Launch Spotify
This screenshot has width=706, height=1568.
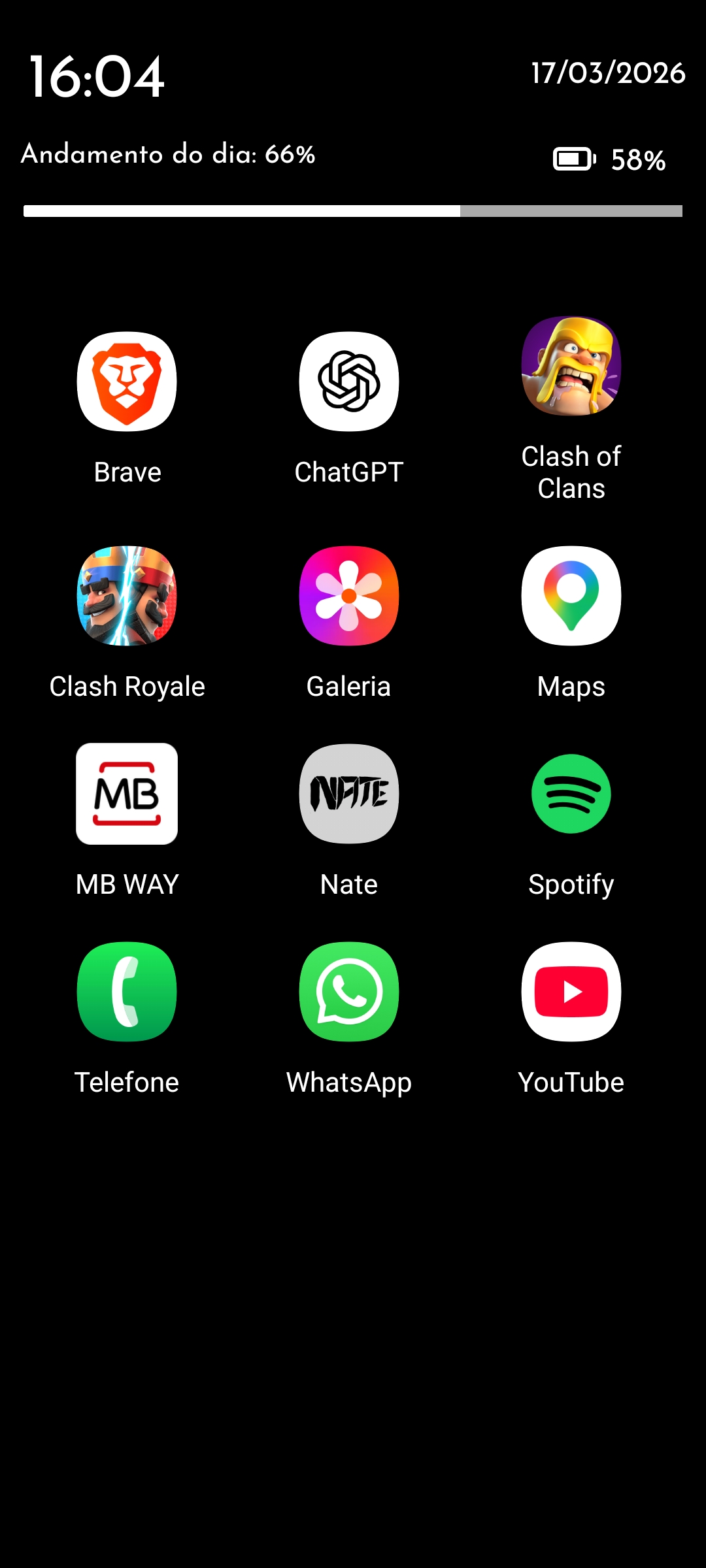point(571,794)
